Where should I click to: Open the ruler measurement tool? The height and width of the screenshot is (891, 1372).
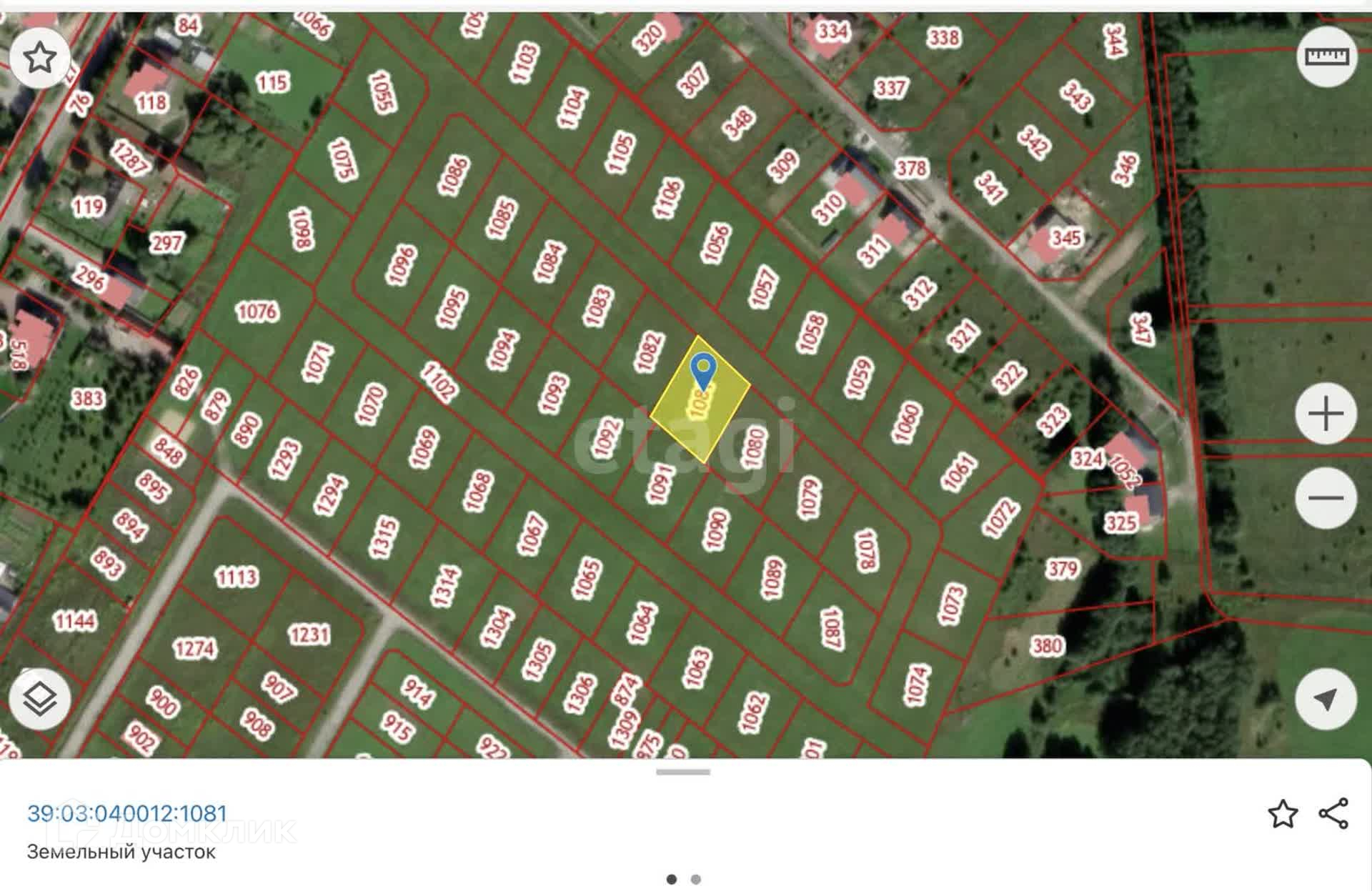click(x=1326, y=56)
